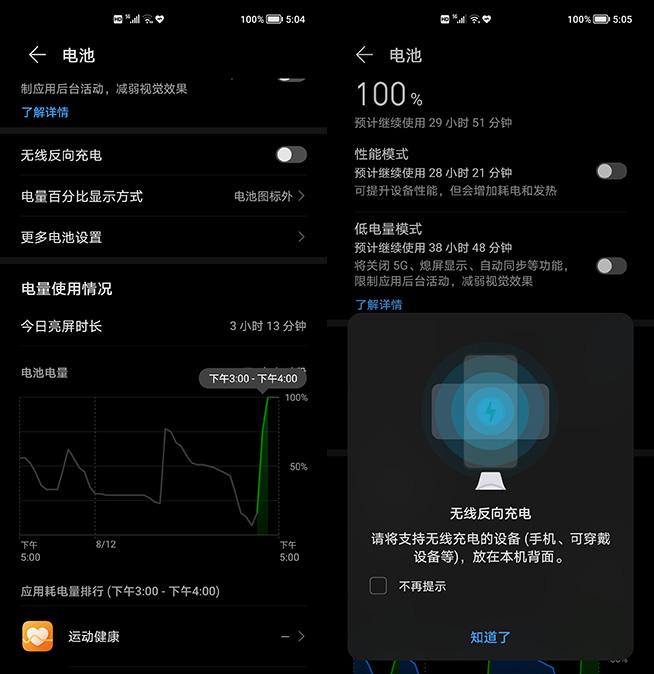Turn on 低电量模式
This screenshot has width=654, height=674.
point(611,266)
